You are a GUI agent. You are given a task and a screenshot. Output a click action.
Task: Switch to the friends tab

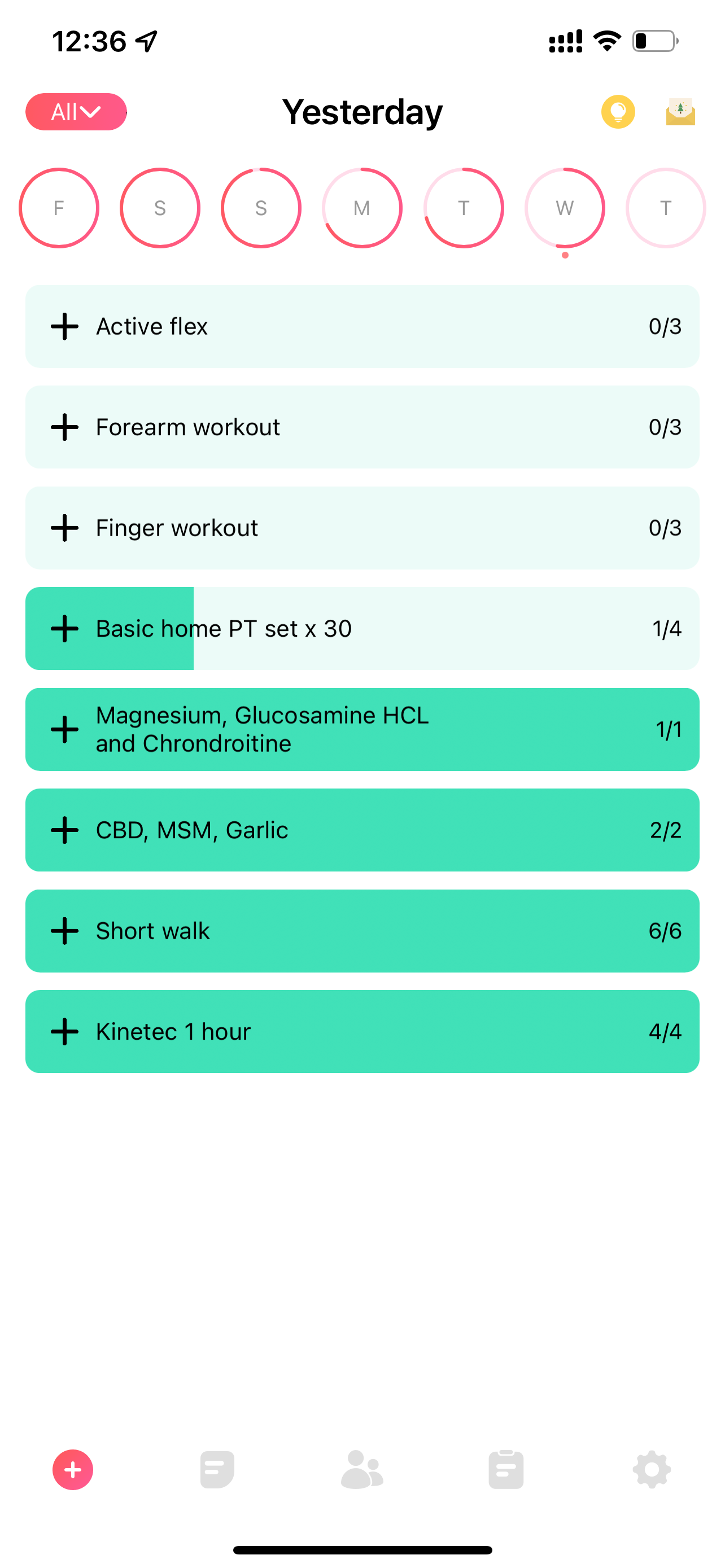point(362,1470)
